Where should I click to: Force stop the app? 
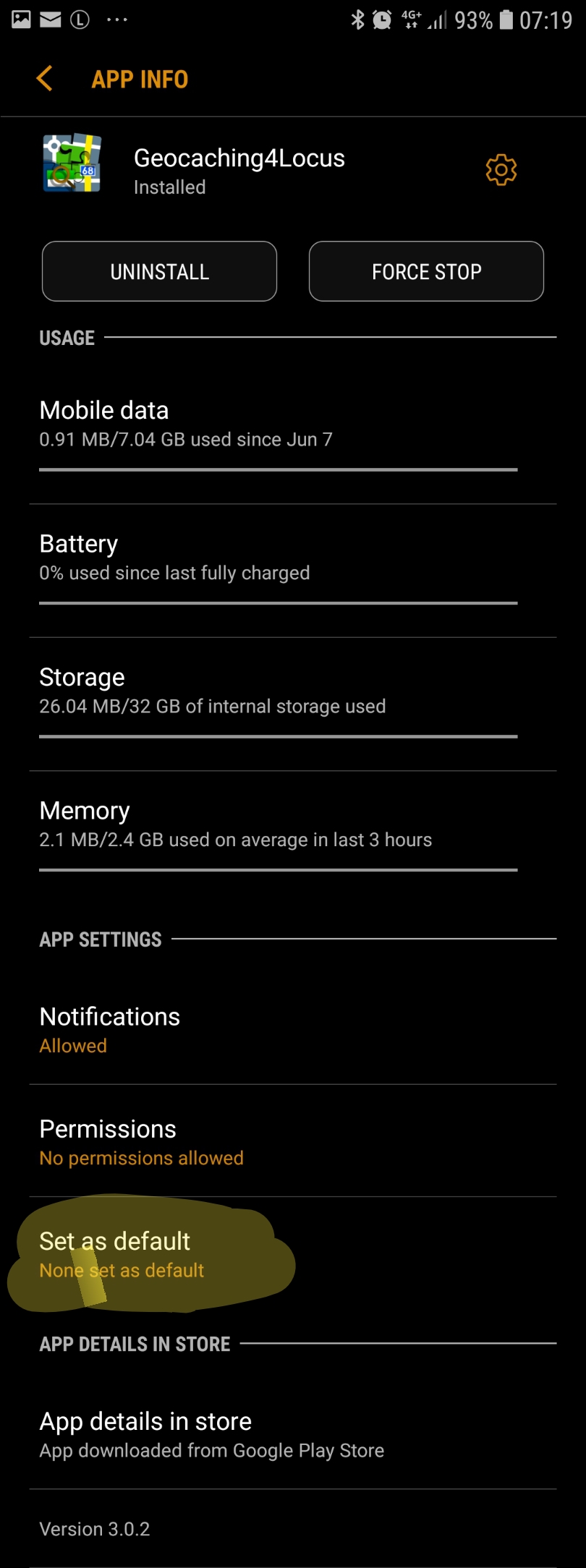426,271
